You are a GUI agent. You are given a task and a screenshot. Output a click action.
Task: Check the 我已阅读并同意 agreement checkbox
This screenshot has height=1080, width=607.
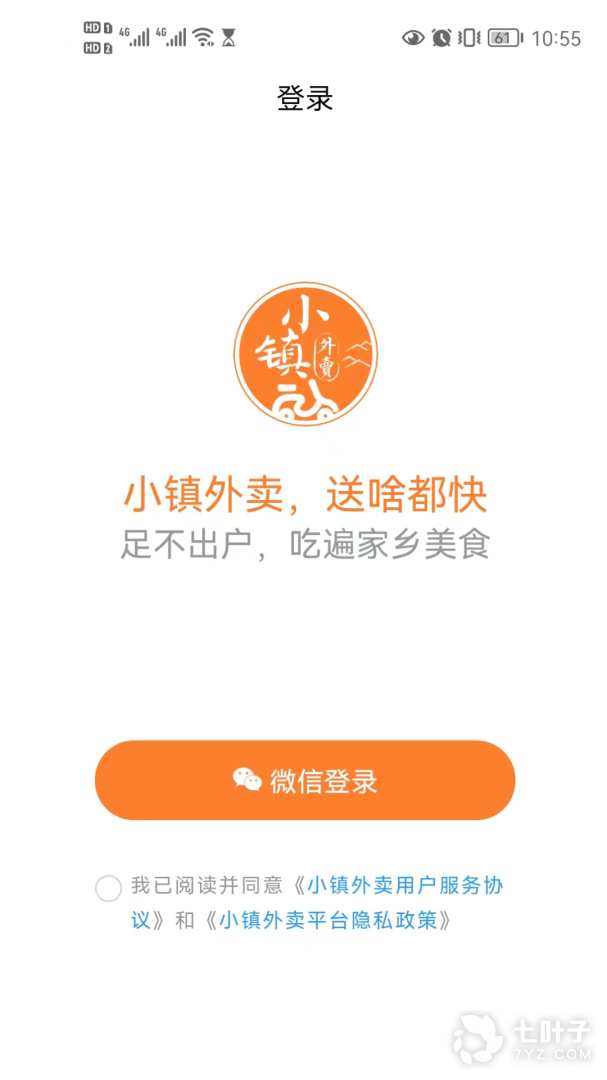coord(108,888)
